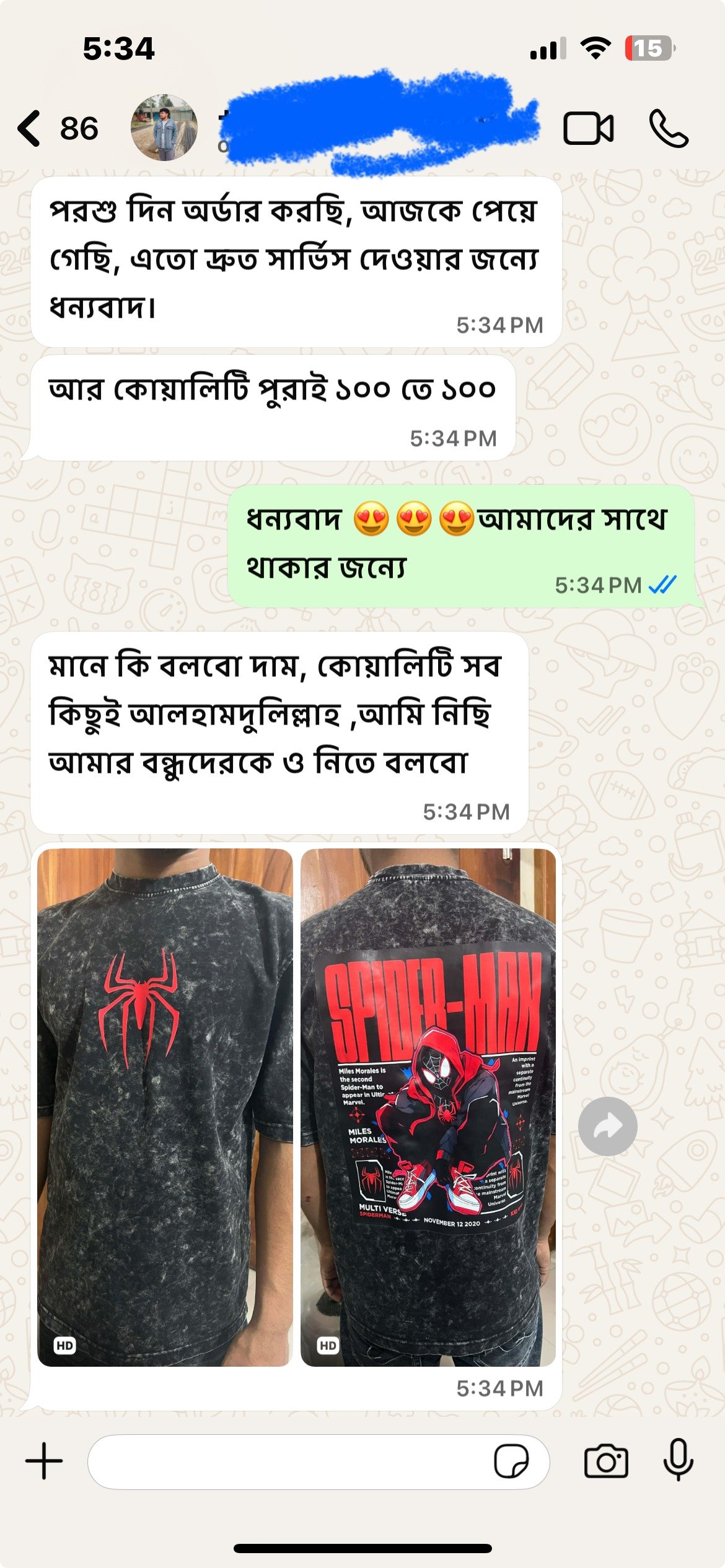The image size is (725, 1568).
Task: Open the camera to take a photo
Action: click(606, 1461)
